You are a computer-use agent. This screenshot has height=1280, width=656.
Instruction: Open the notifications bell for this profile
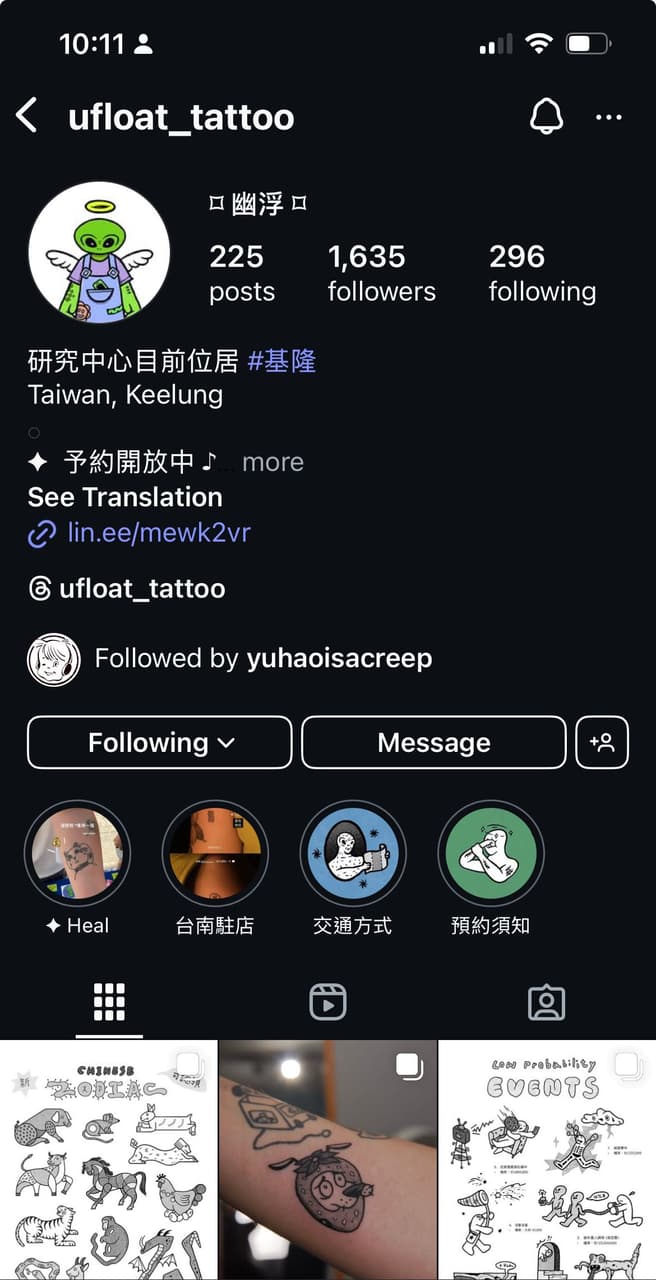(x=546, y=117)
